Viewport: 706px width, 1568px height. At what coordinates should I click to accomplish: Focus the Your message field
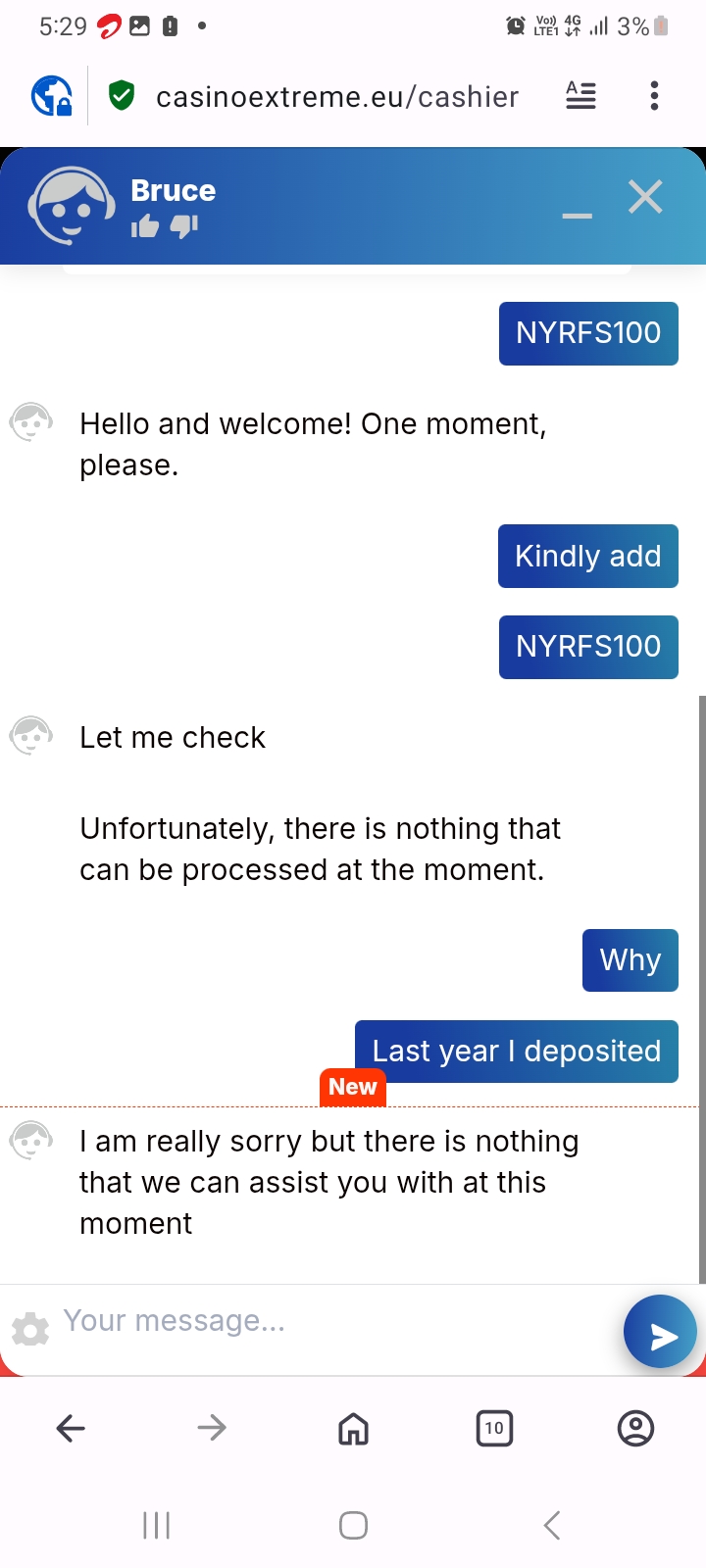click(333, 1321)
